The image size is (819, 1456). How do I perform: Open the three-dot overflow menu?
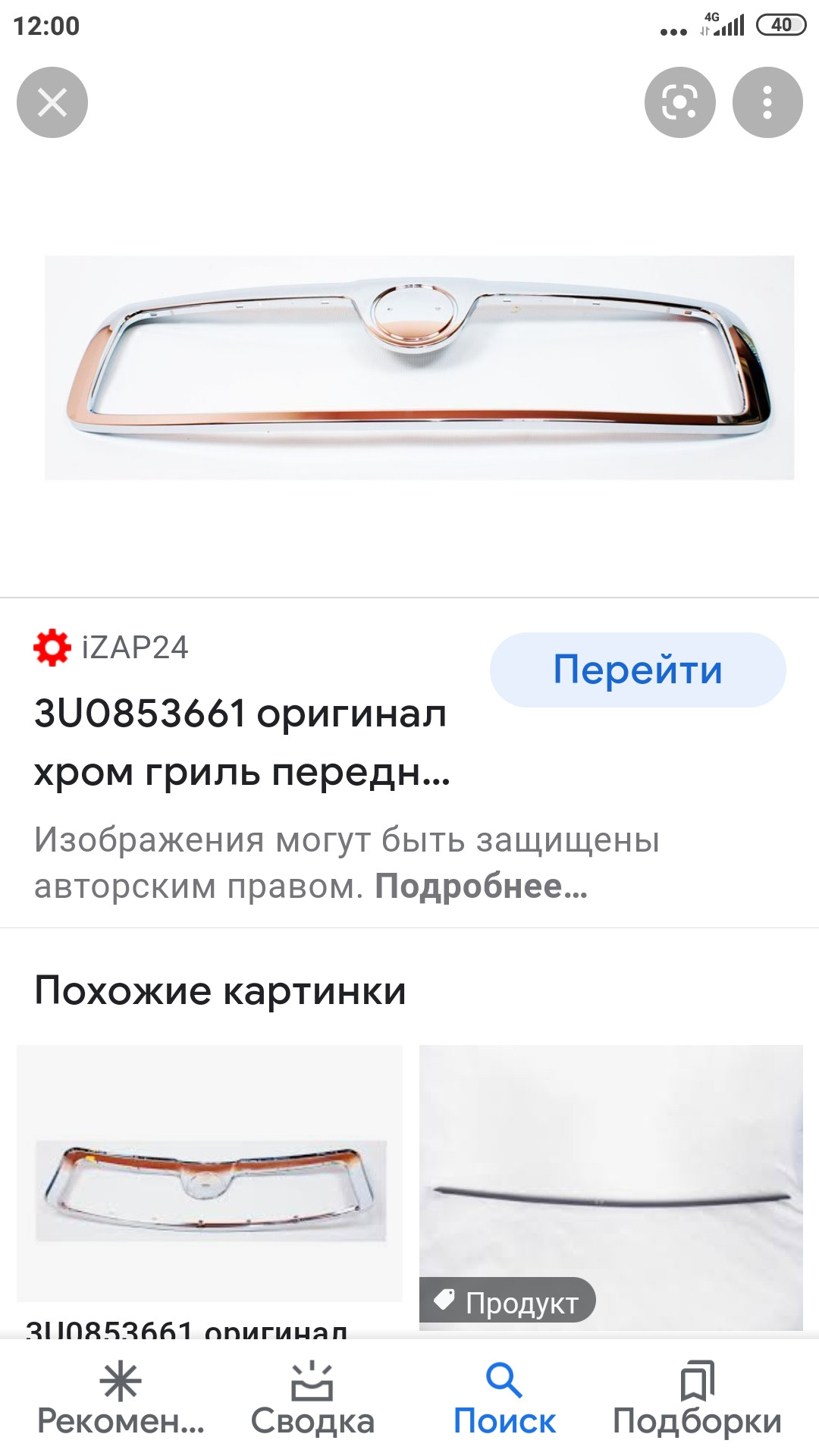pyautogui.click(x=767, y=102)
